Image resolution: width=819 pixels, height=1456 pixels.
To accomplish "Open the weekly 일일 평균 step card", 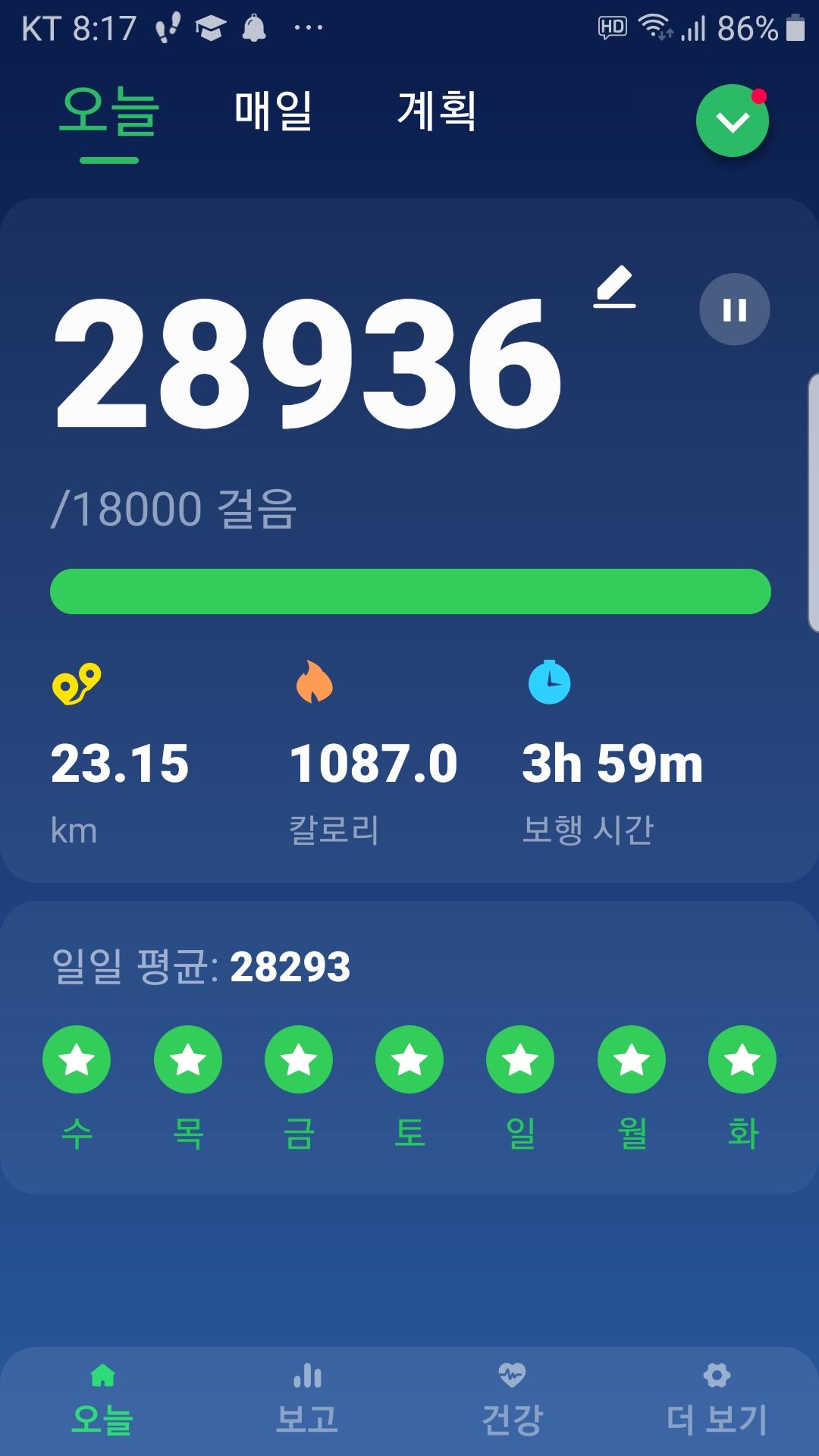I will (409, 1046).
